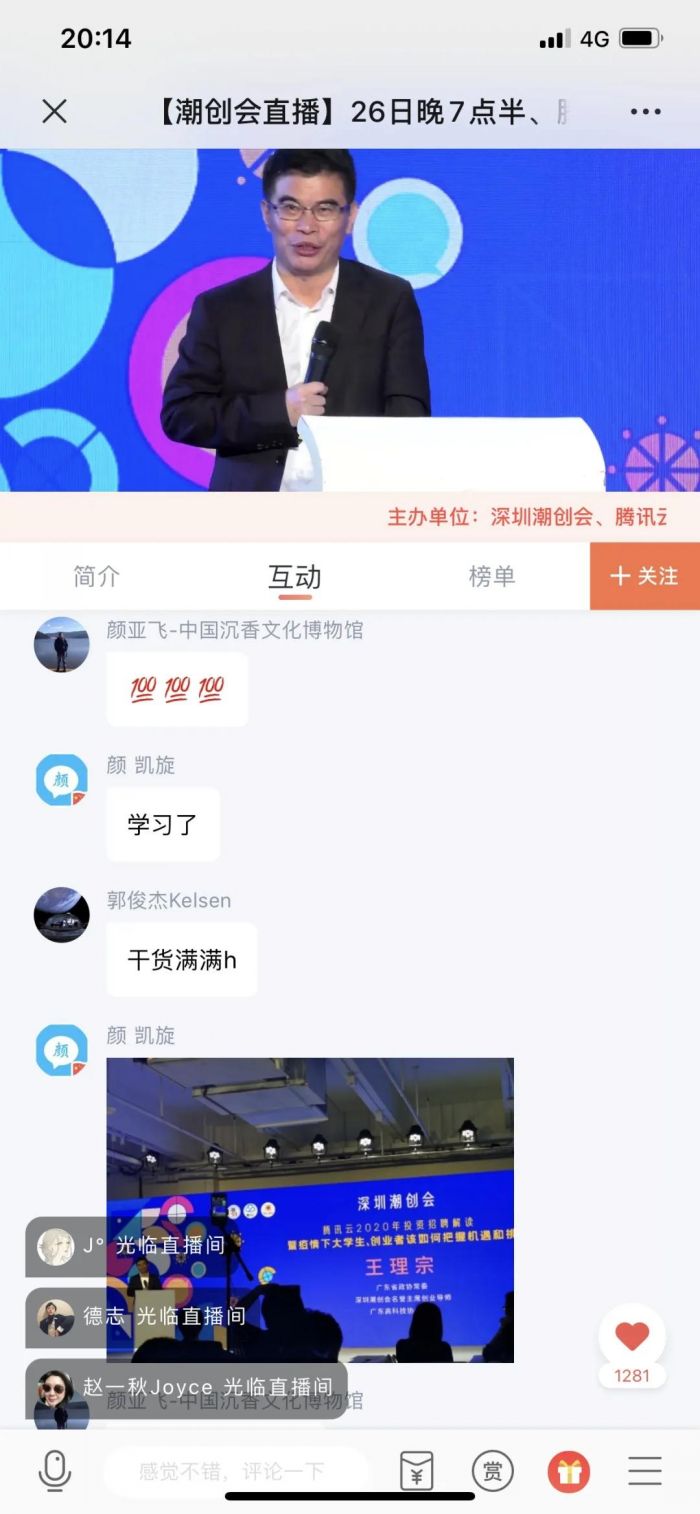View 郭俊杰Kelsen's profile avatar

pyautogui.click(x=62, y=914)
